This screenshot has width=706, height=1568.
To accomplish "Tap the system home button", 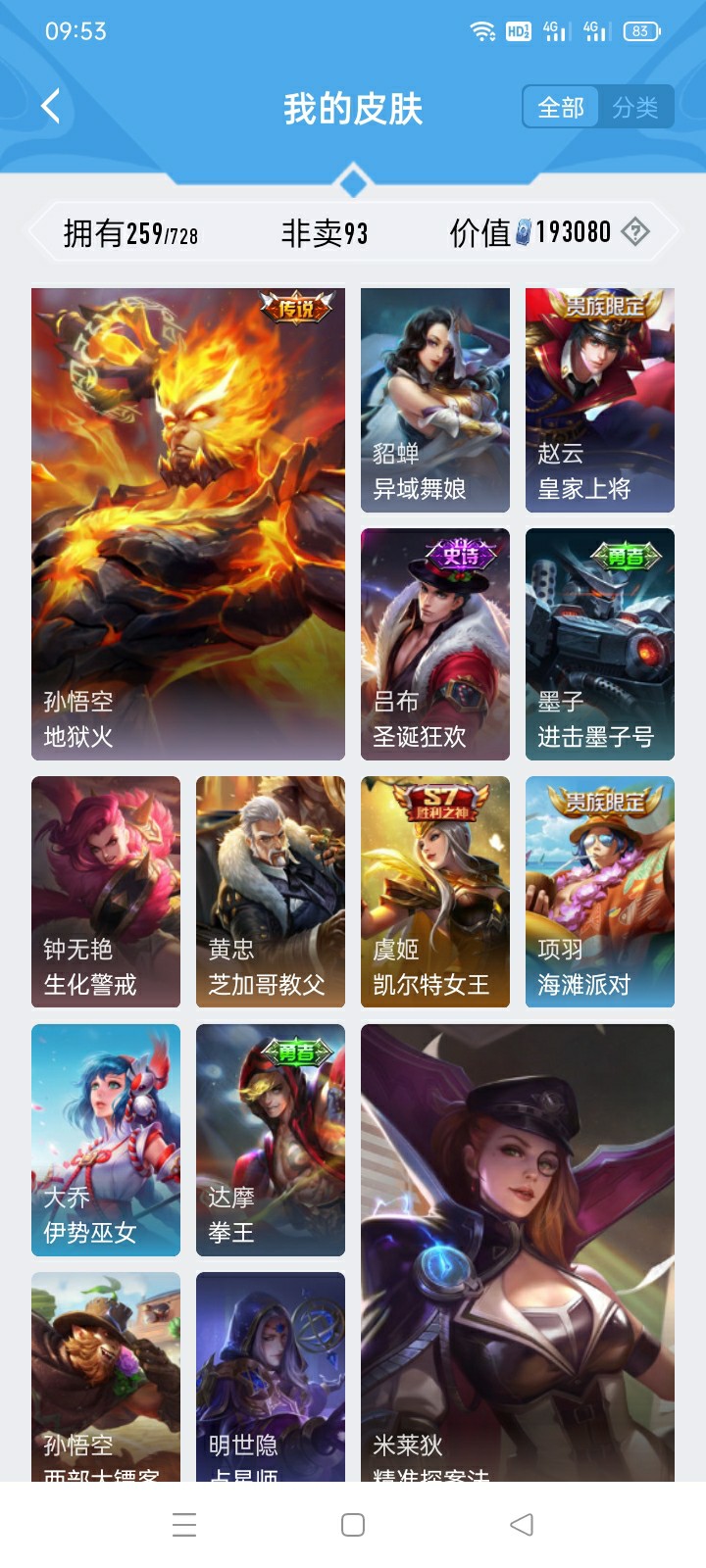I will tap(353, 1525).
